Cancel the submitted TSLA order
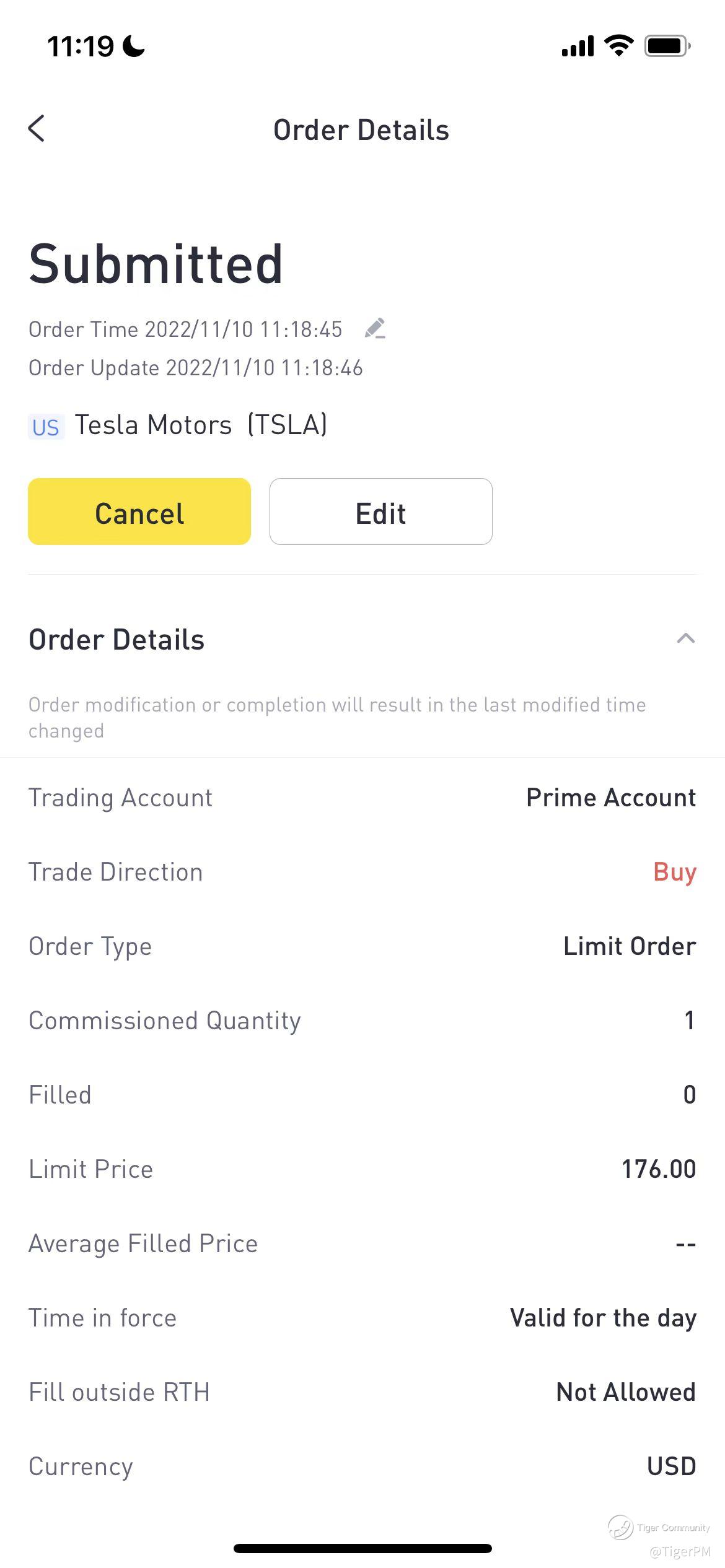The height and width of the screenshot is (1568, 725). click(x=139, y=512)
